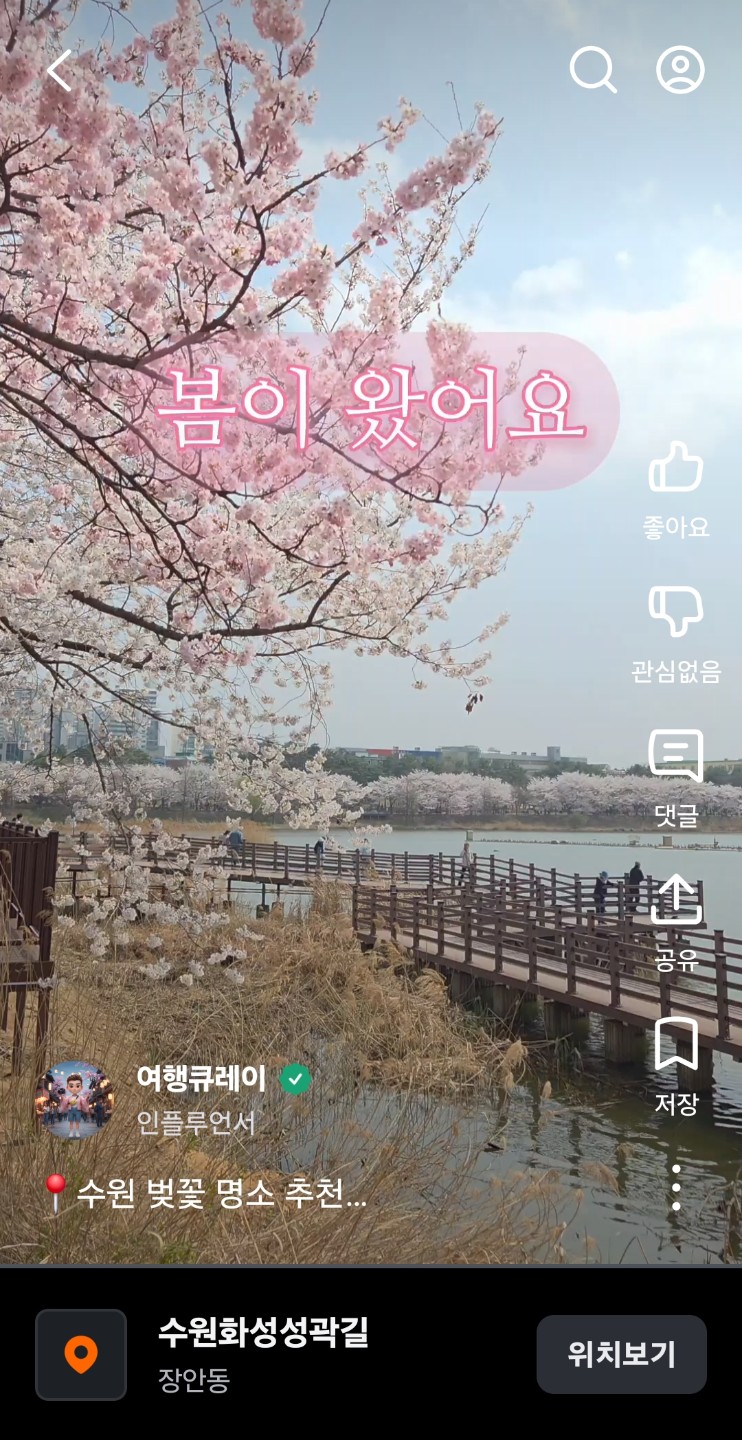This screenshot has width=742, height=1440.
Task: Open 여행큐레이 profile avatar
Action: (x=75, y=1100)
